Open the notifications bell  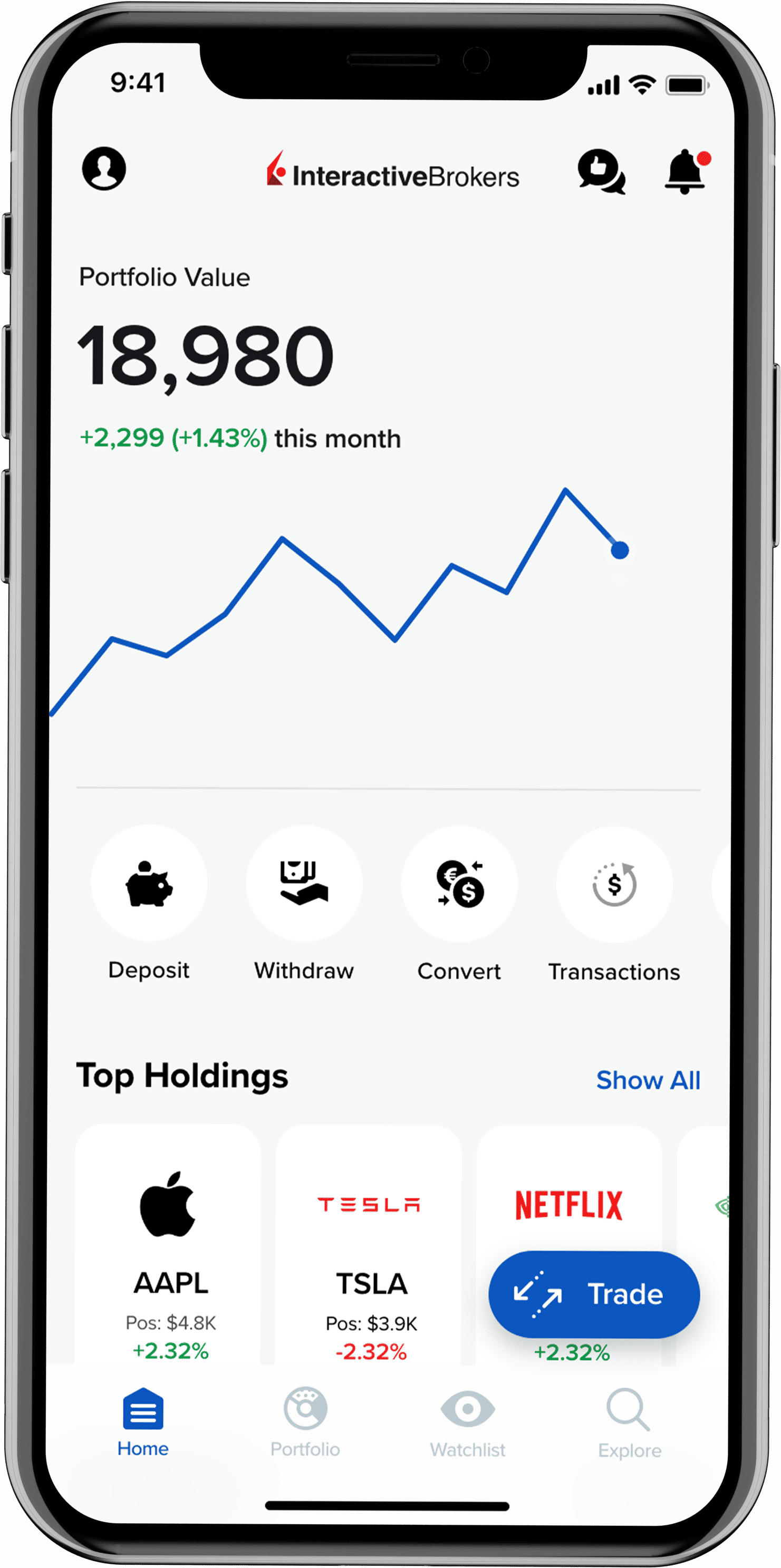[685, 172]
